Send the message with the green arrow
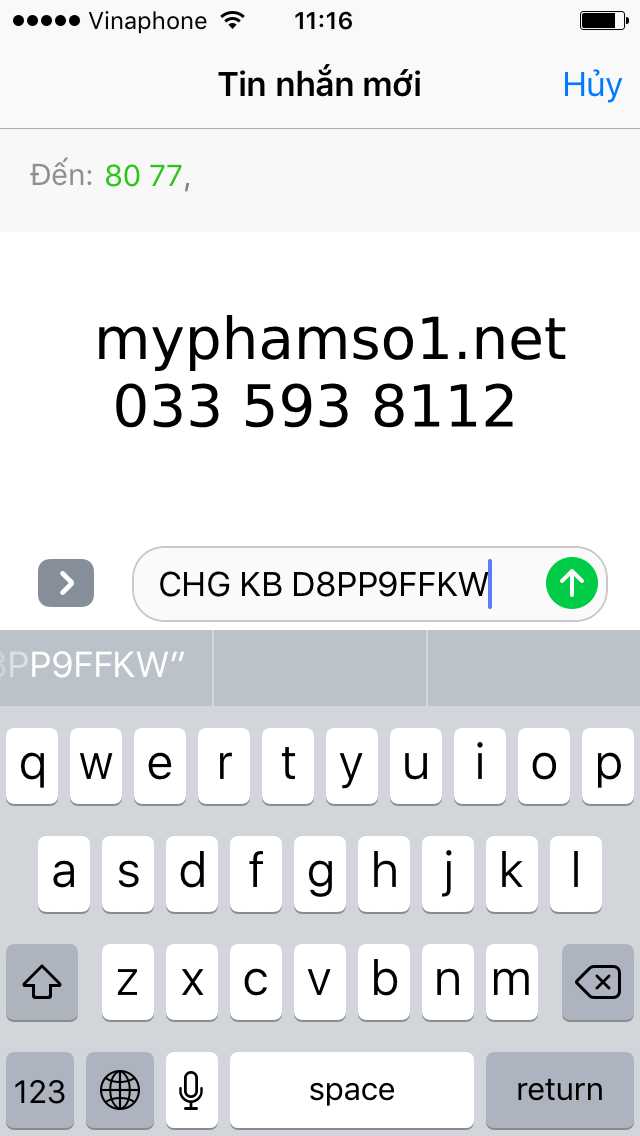 click(x=572, y=582)
